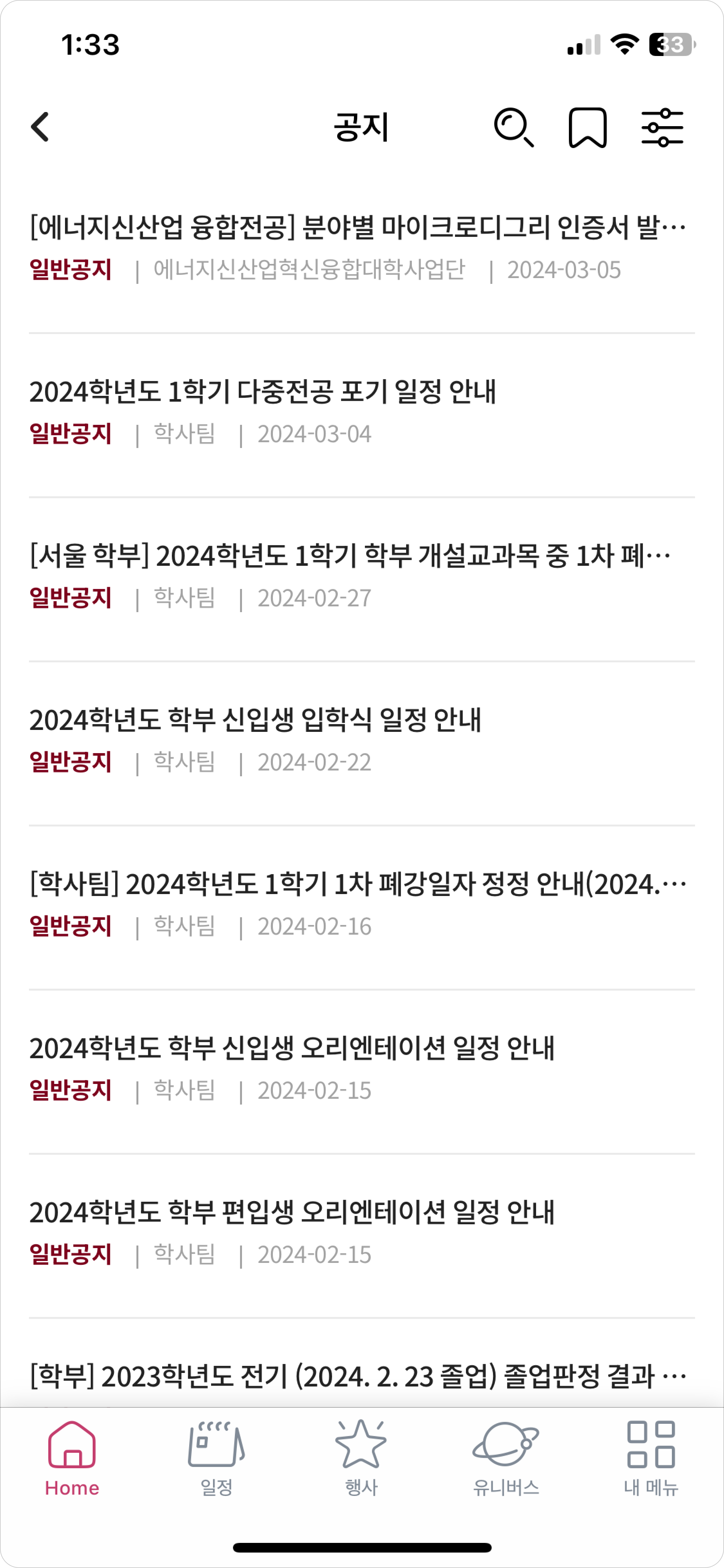The height and width of the screenshot is (1568, 724).
Task: Open the notice filter settings
Action: pyautogui.click(x=662, y=128)
